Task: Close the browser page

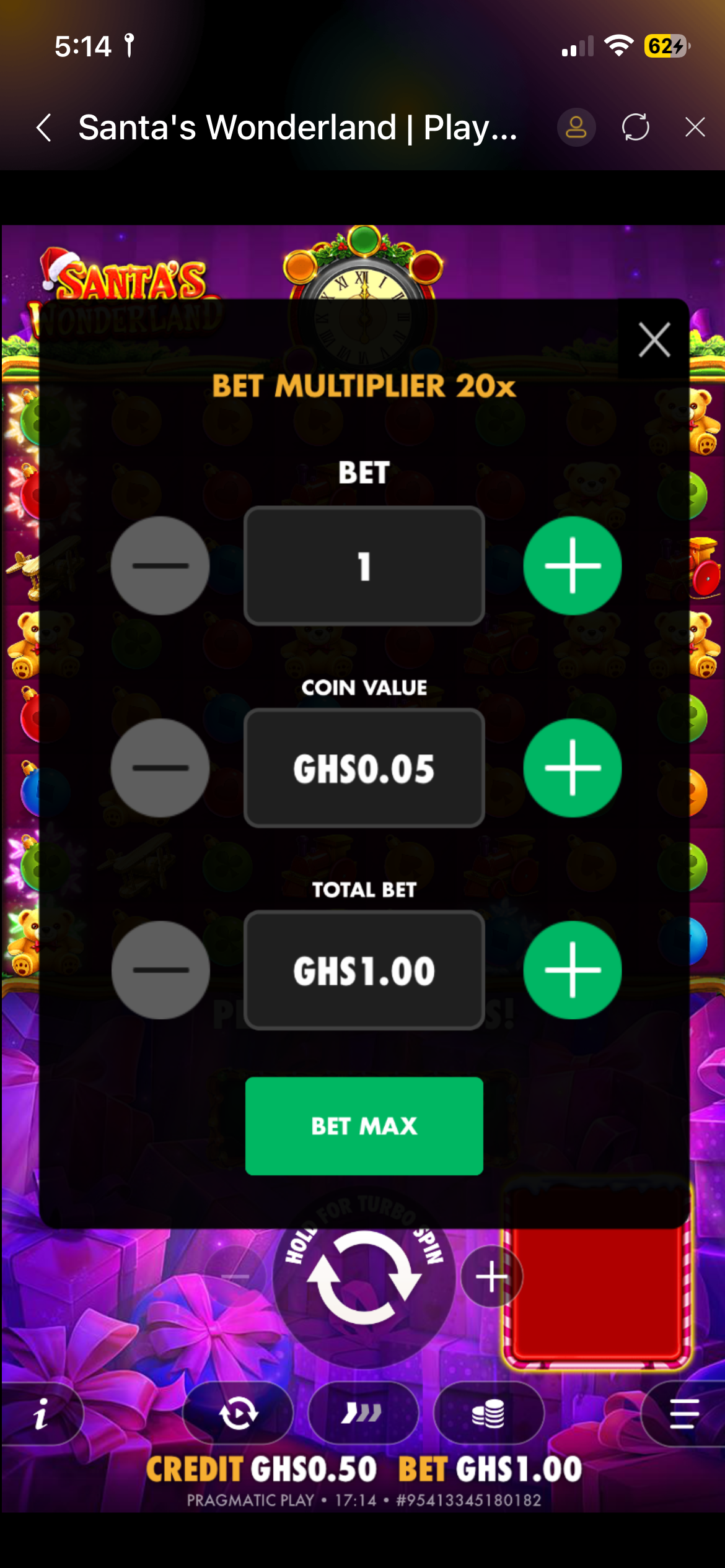Action: pos(695,128)
